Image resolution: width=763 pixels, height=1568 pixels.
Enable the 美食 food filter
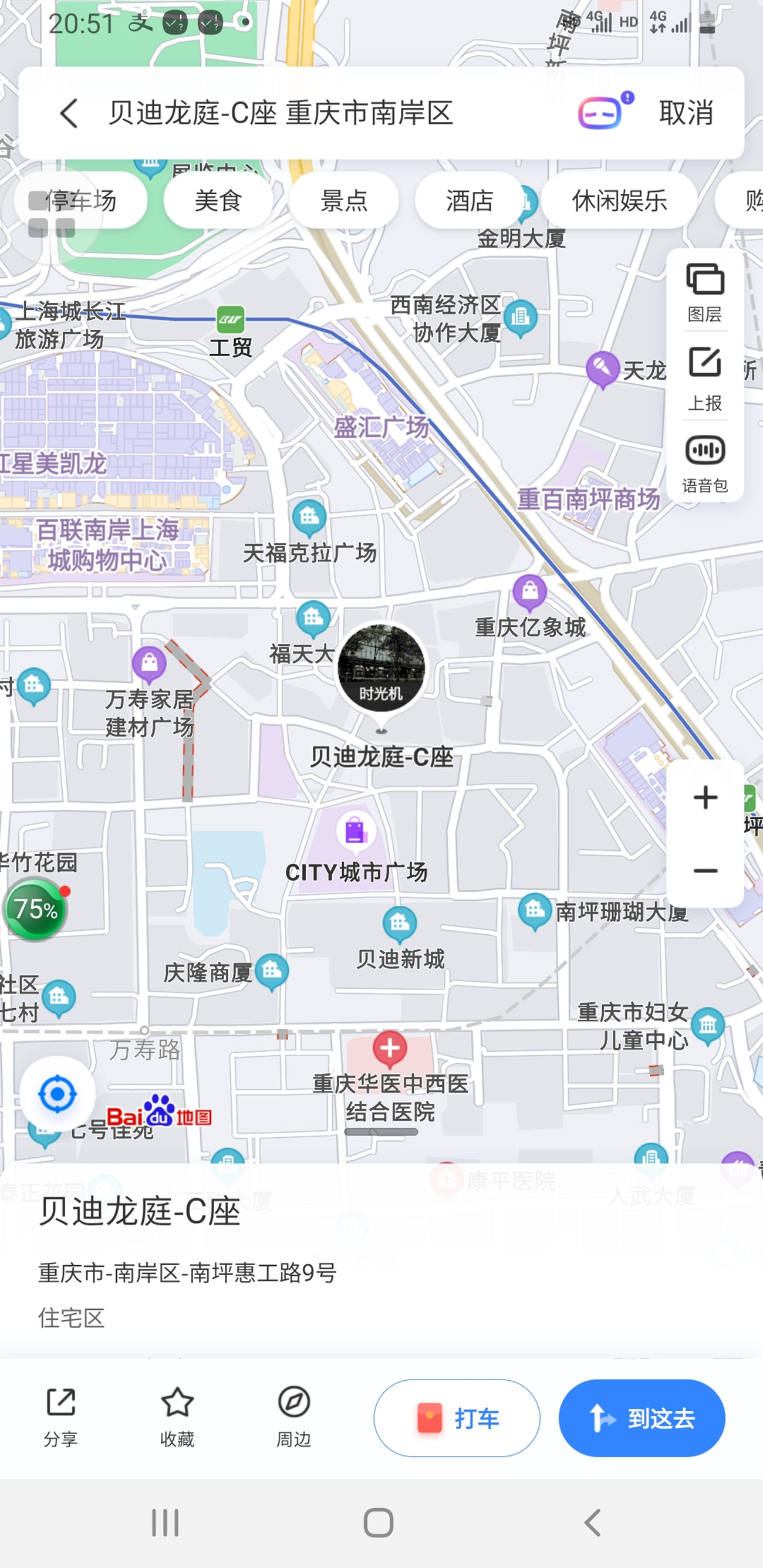click(x=218, y=200)
